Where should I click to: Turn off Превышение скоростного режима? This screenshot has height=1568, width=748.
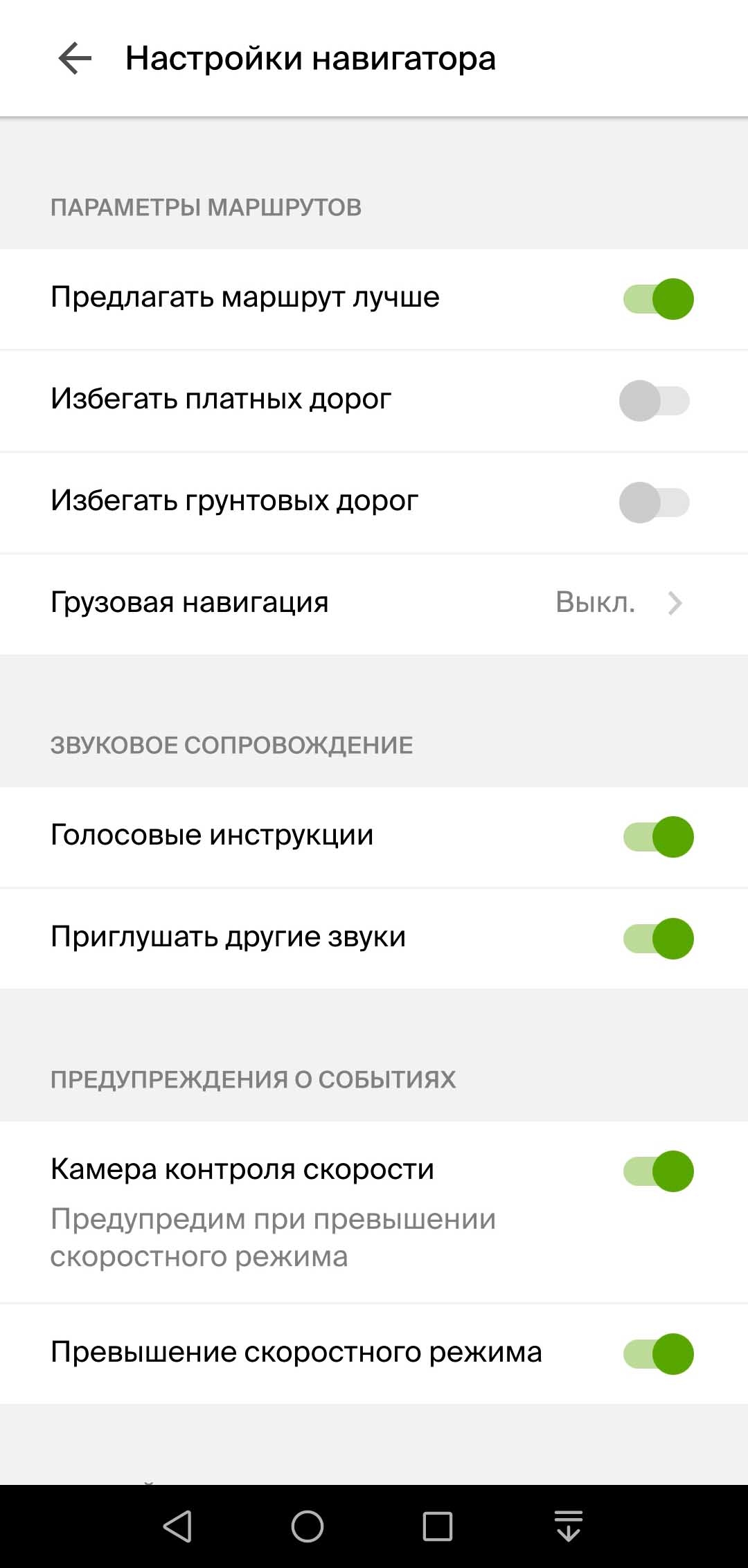click(658, 1354)
